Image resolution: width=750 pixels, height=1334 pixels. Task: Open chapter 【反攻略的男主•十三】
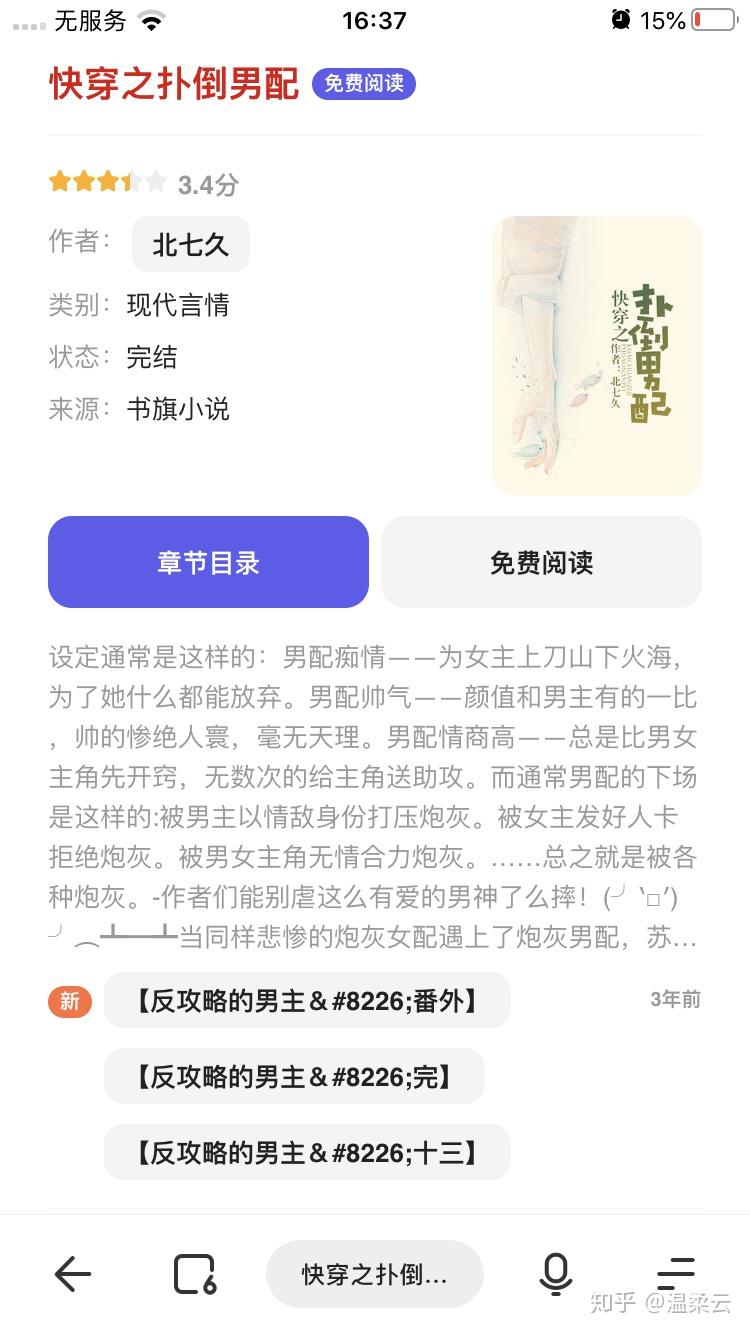coord(306,1152)
